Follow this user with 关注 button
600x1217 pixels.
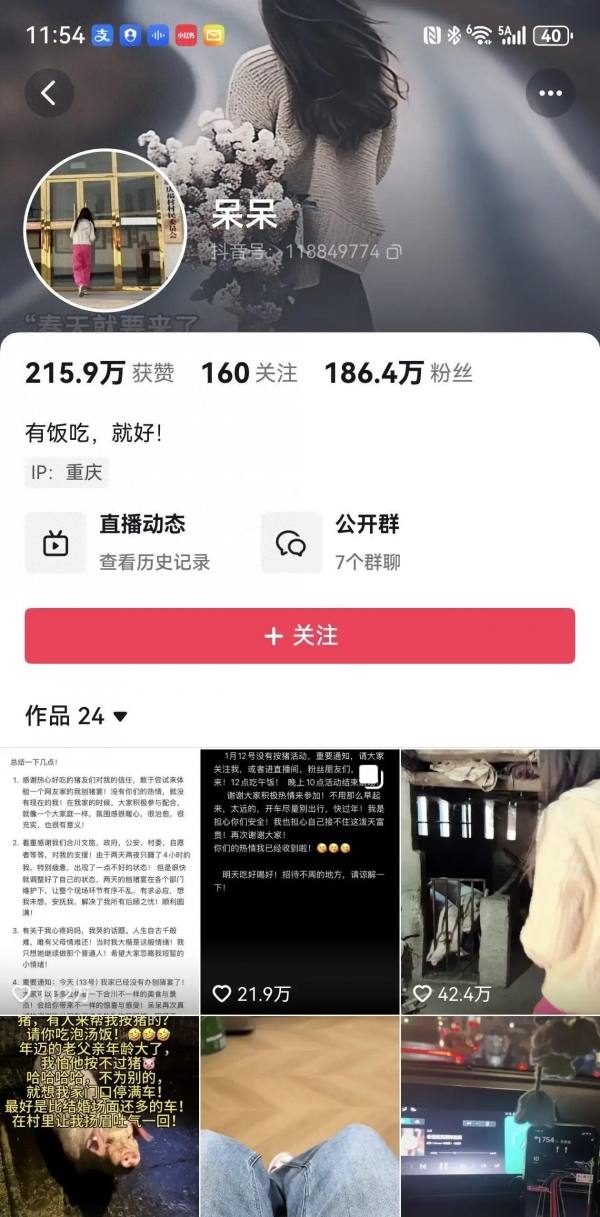point(300,636)
